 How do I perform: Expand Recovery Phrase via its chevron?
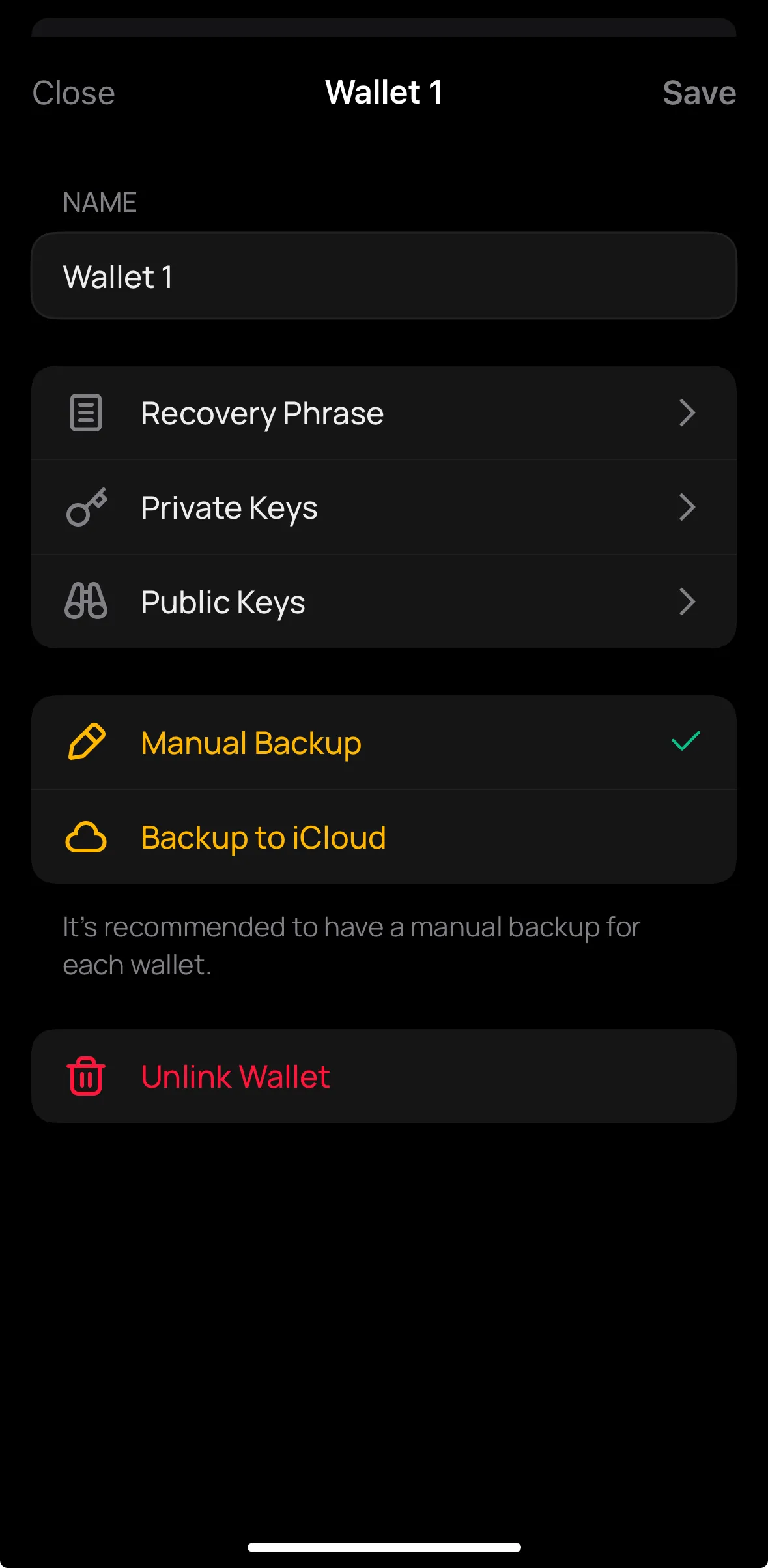687,413
